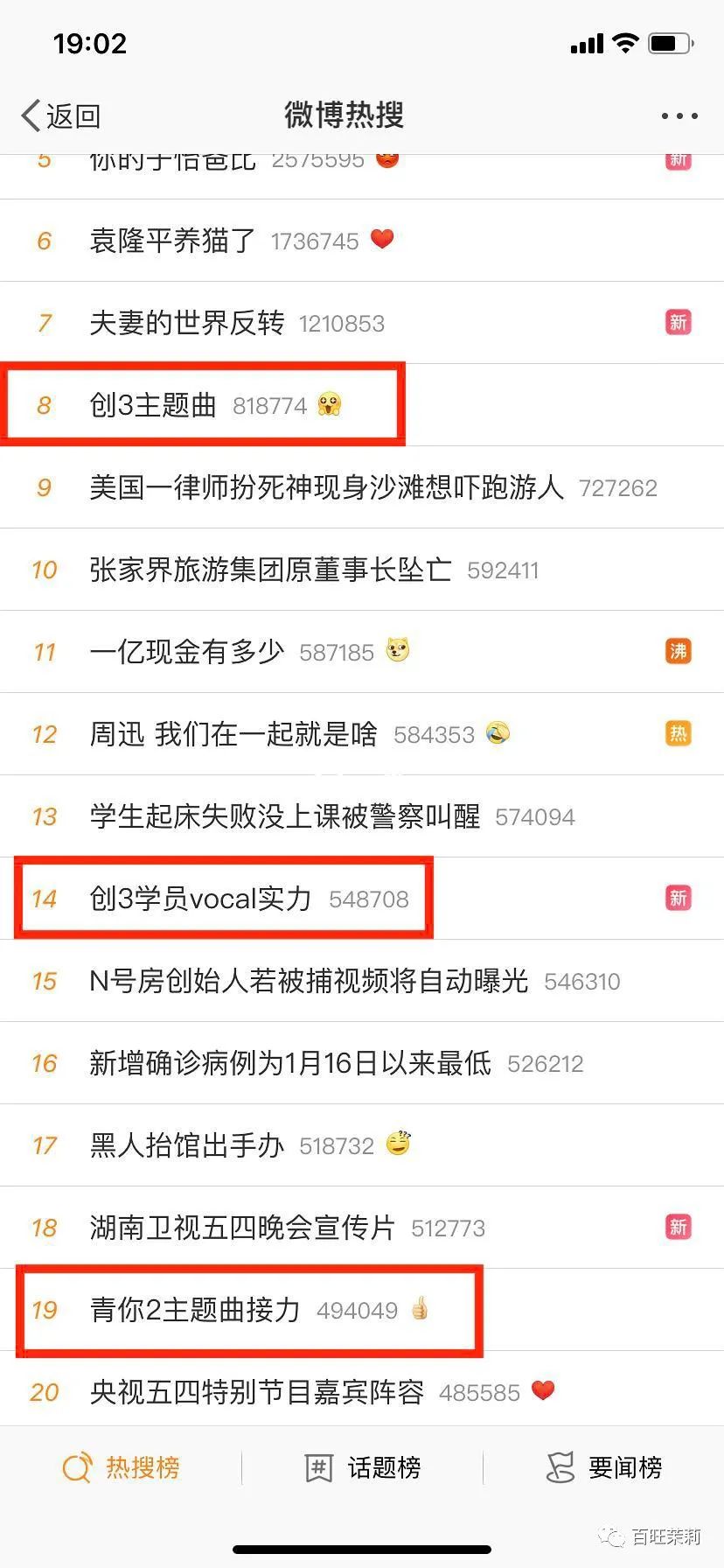Open topic 青你2主题曲接力
This screenshot has width=724, height=1568.
pos(195,1310)
